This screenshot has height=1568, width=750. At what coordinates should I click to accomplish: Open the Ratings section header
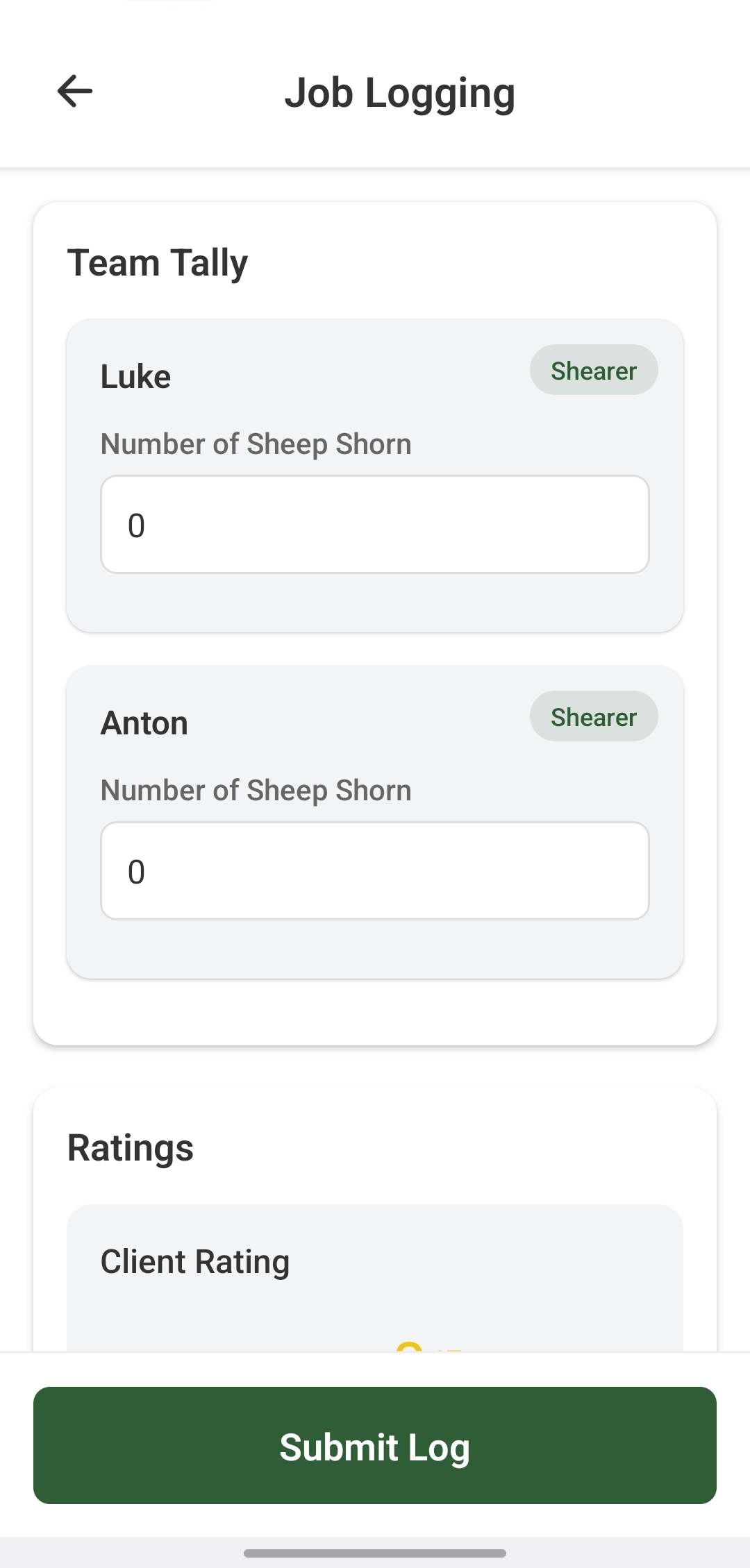click(x=131, y=1147)
